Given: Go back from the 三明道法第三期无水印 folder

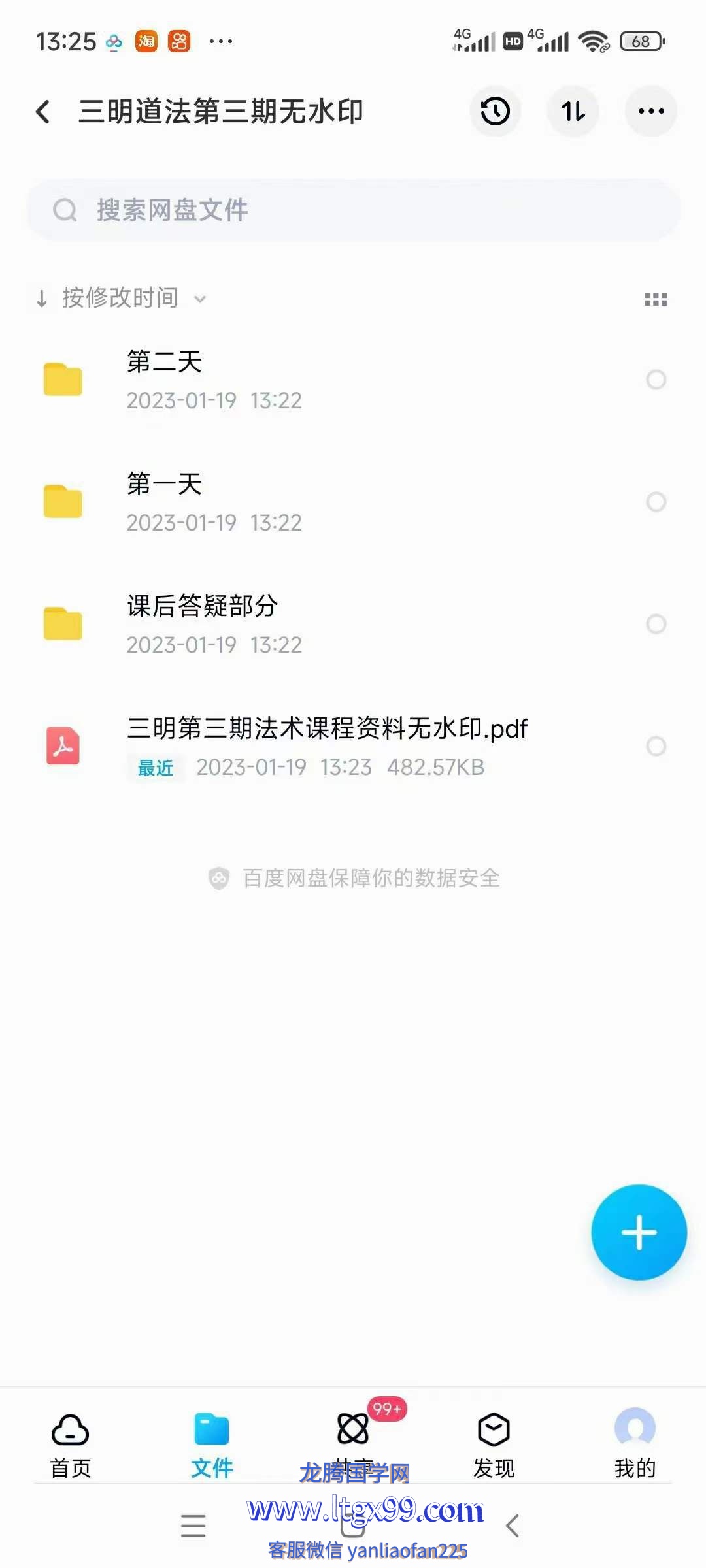Looking at the screenshot, I should (x=43, y=112).
